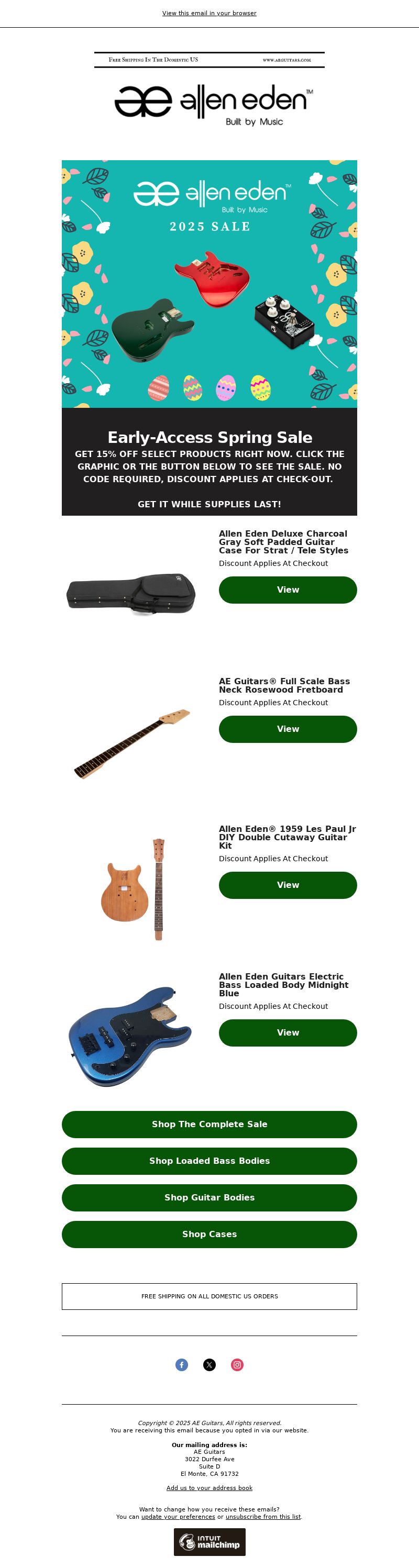View the Bass Loaded Body Midnight Blue
Screen dimensions: 419x1568
pos(288,1033)
